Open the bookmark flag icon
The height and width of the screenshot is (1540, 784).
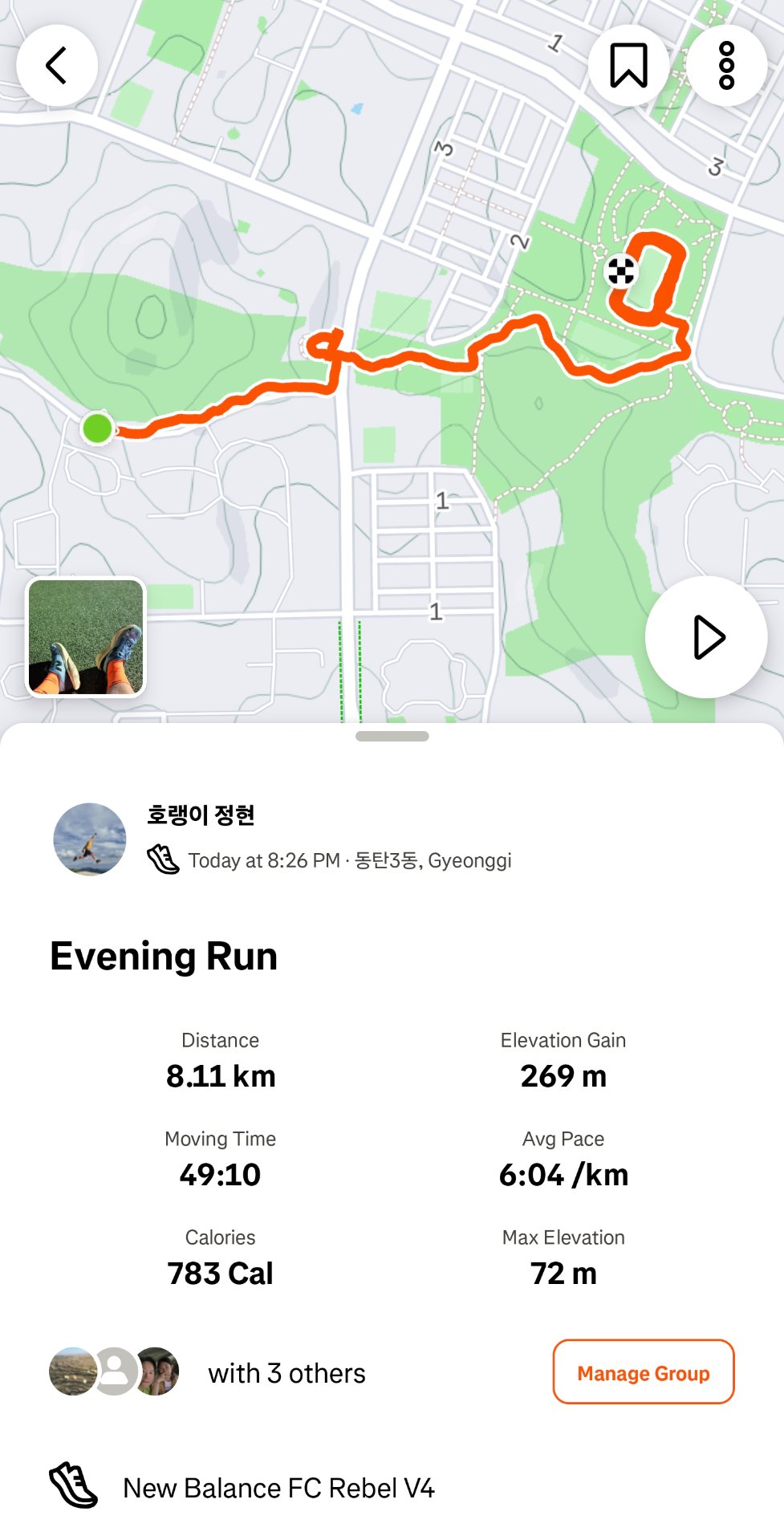(628, 65)
